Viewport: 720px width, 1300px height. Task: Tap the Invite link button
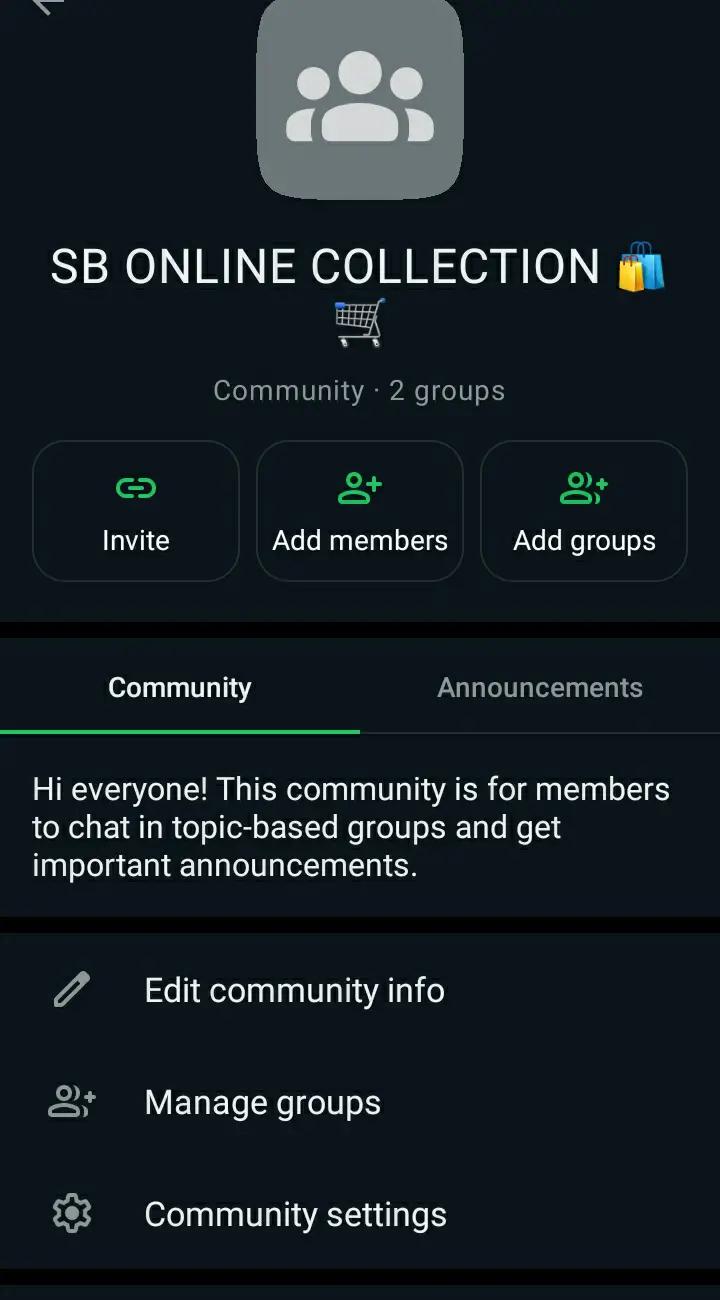[x=136, y=511]
